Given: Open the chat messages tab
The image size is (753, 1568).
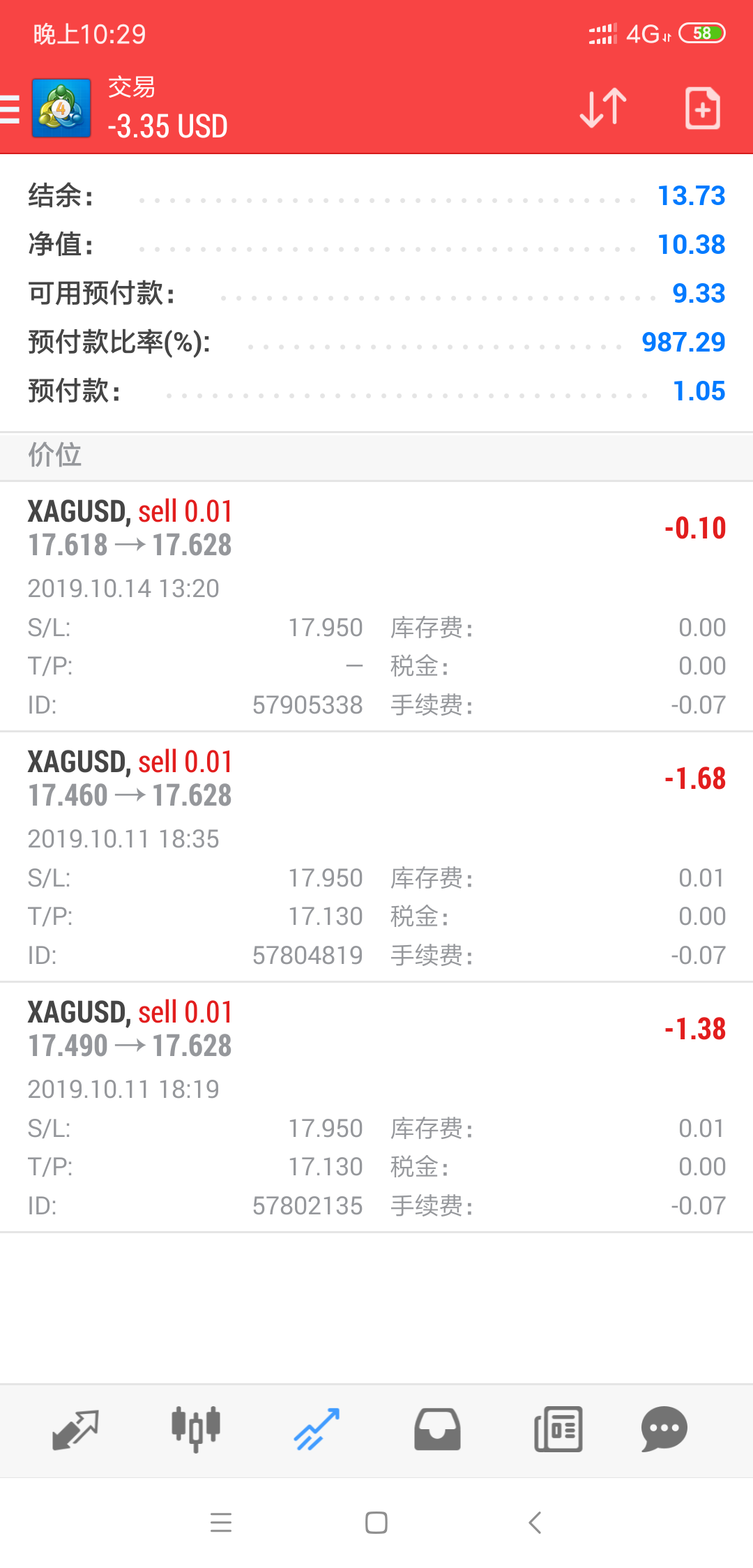Looking at the screenshot, I should click(x=664, y=1429).
